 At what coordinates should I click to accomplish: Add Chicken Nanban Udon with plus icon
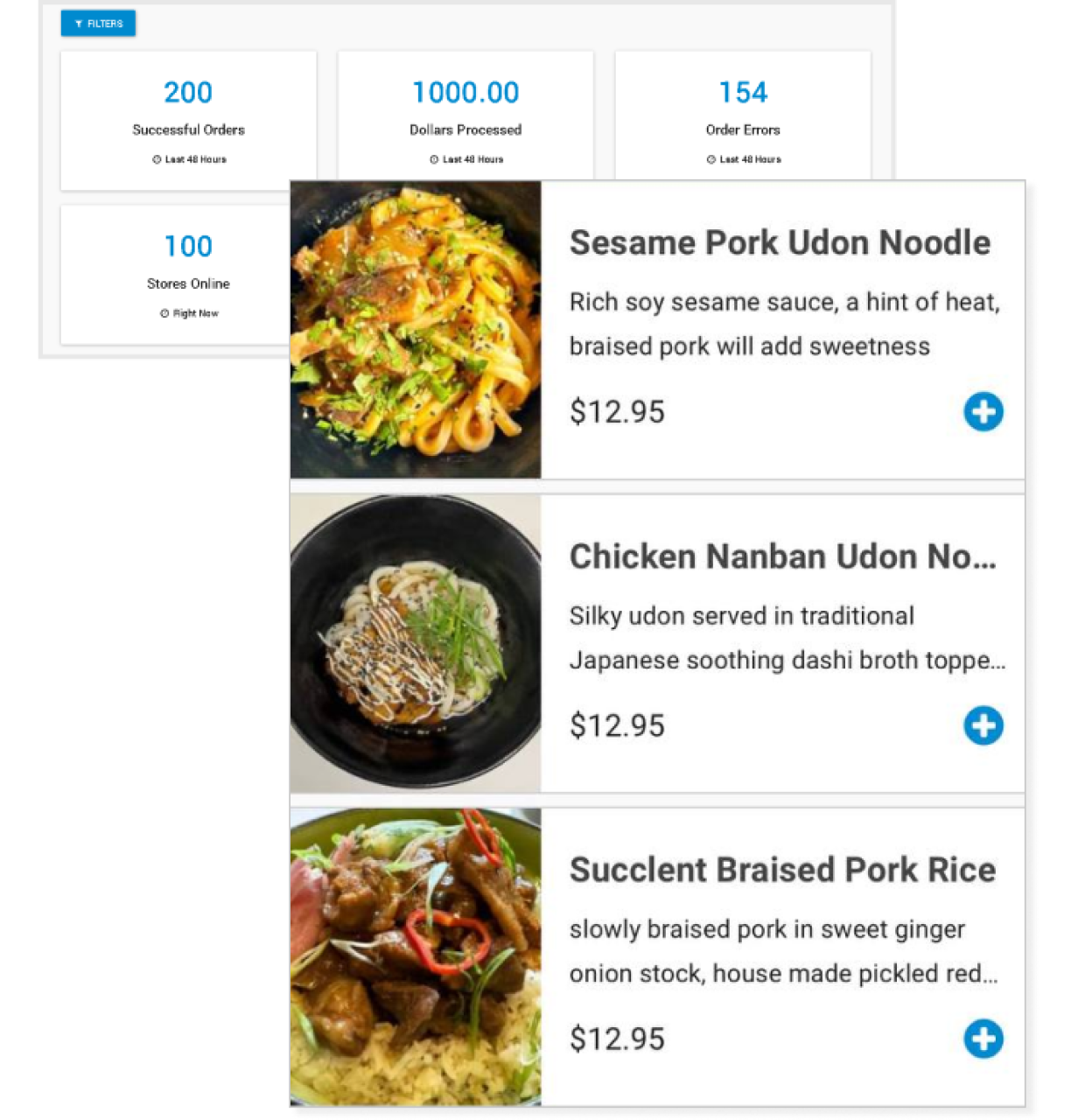pyautogui.click(x=982, y=725)
